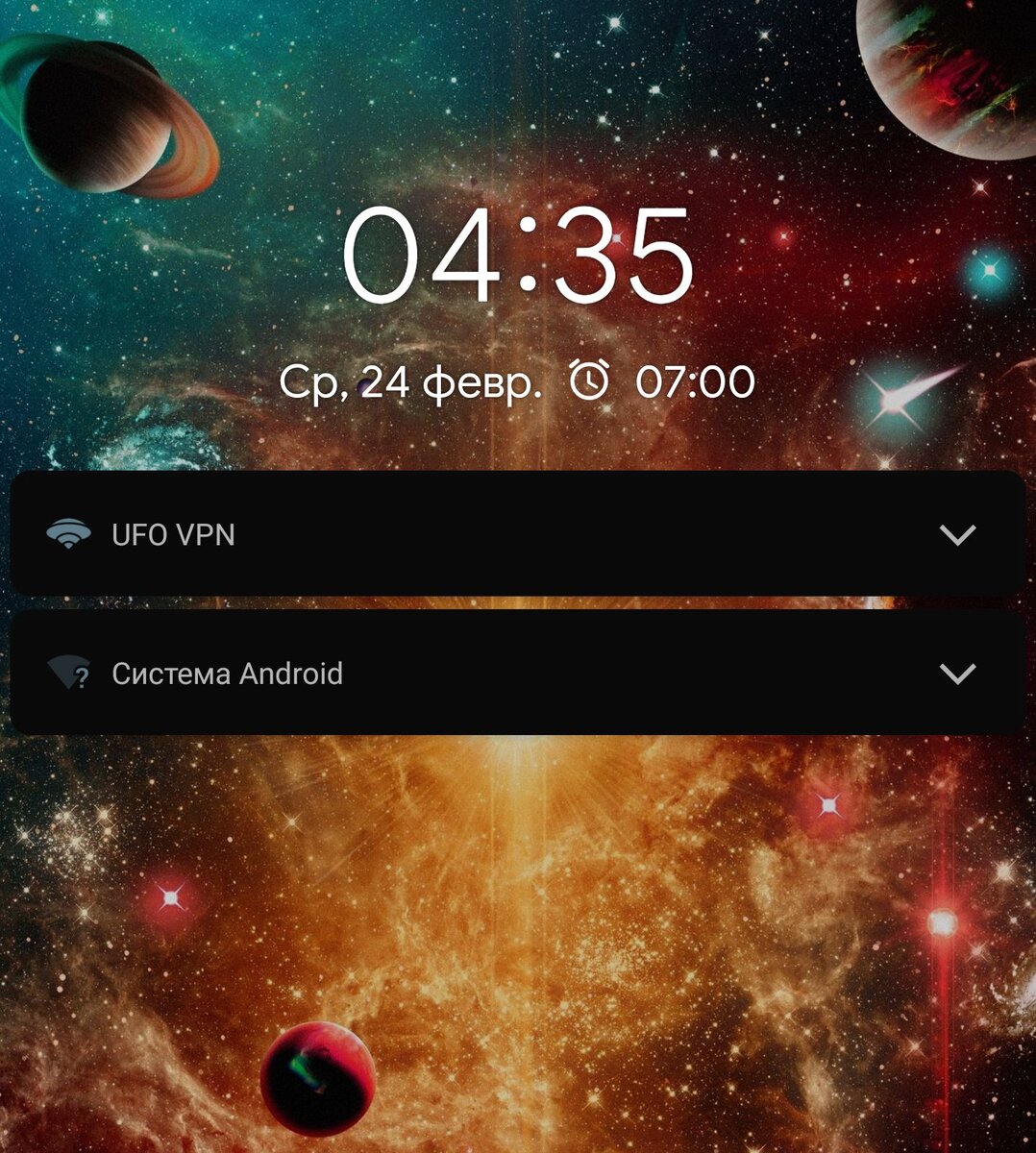Image resolution: width=1036 pixels, height=1153 pixels.
Task: Expand the UFO VPN notification chevron
Action: (957, 535)
